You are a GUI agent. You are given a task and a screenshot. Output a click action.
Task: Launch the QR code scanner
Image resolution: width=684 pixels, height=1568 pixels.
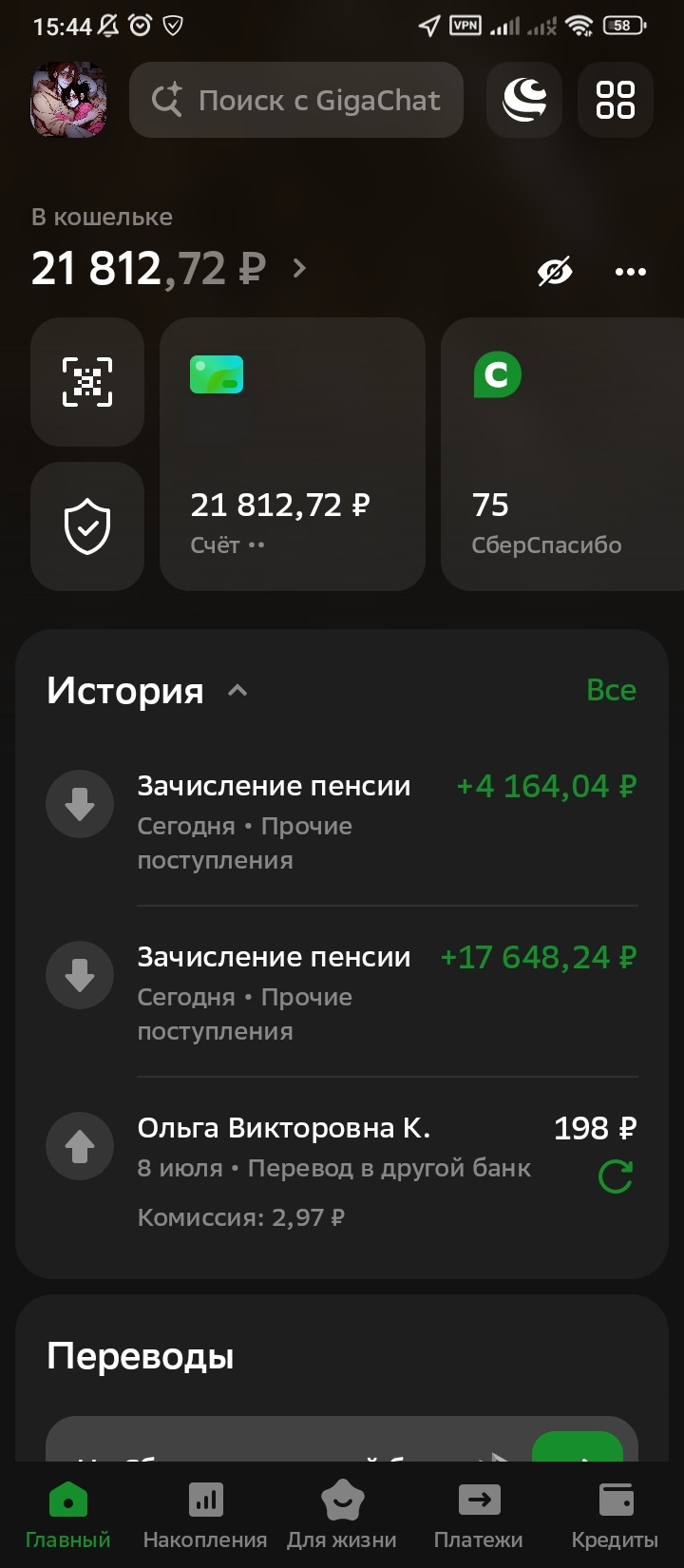click(87, 382)
